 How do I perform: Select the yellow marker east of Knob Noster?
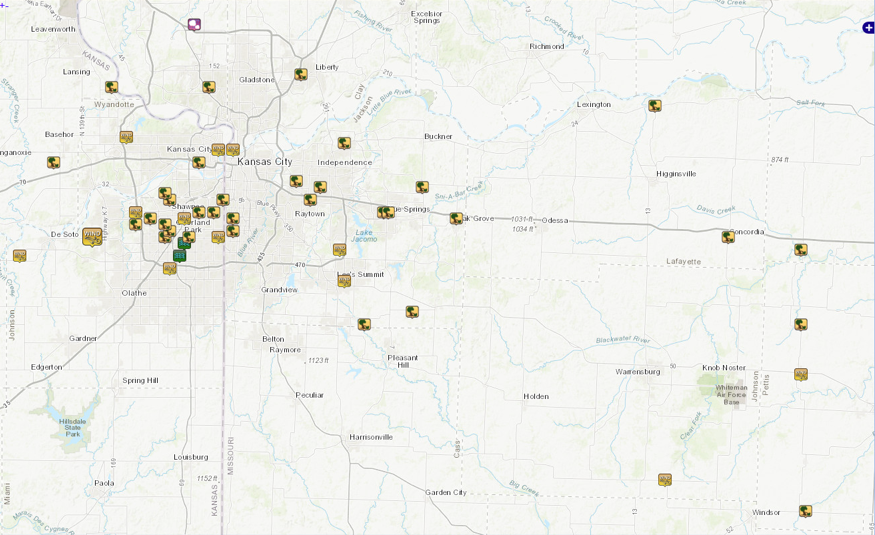[x=801, y=374]
